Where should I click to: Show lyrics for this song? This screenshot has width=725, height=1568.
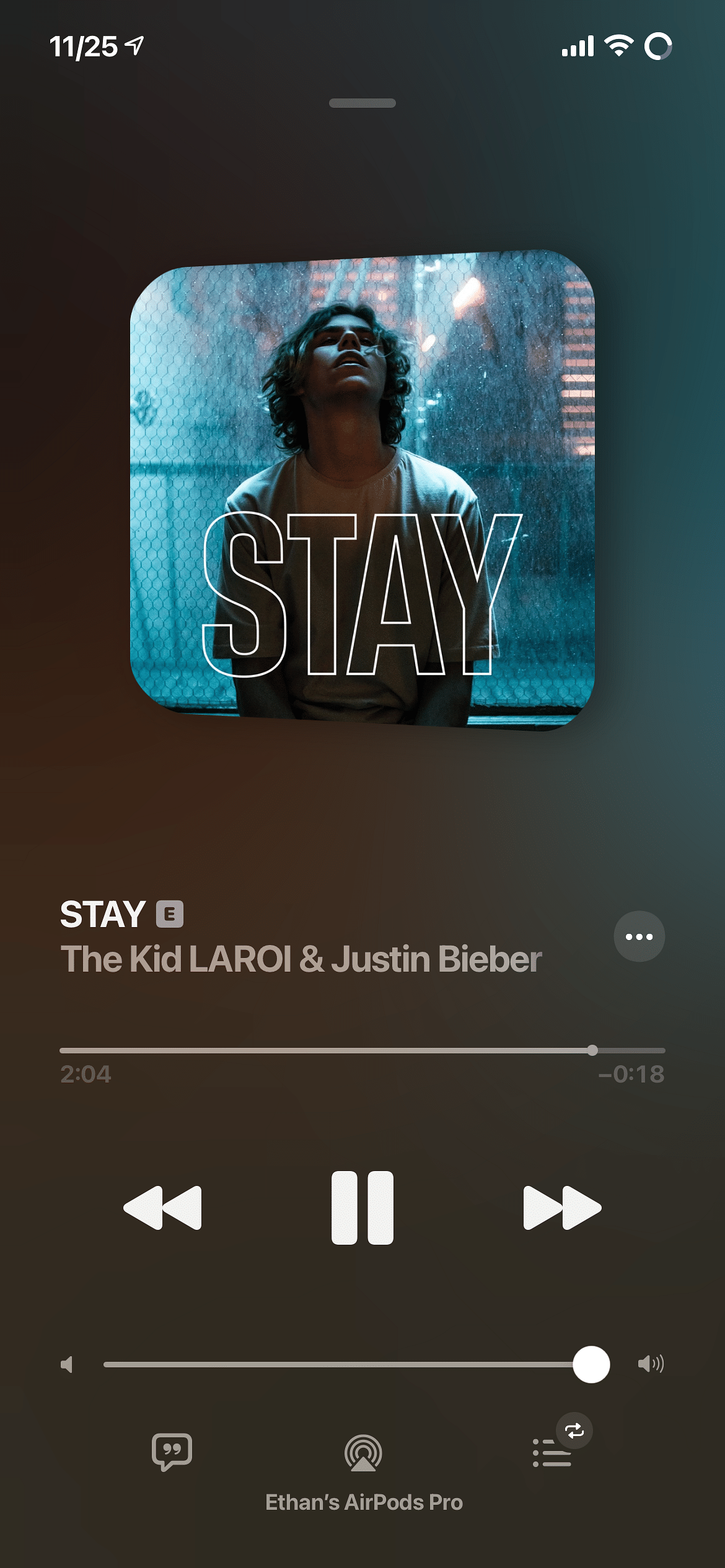(172, 1451)
